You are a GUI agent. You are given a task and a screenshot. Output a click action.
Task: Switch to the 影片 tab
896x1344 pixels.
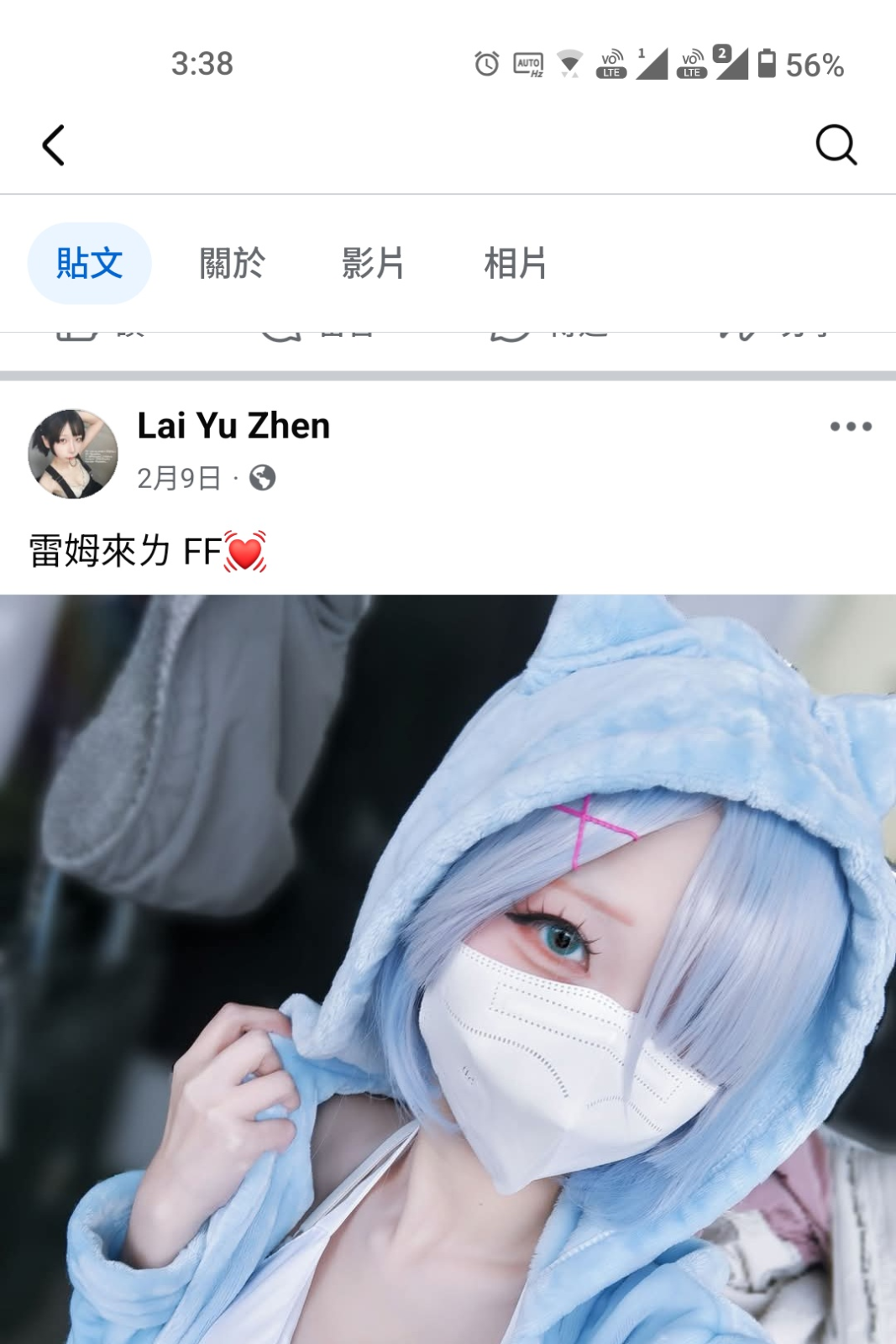pyautogui.click(x=371, y=264)
